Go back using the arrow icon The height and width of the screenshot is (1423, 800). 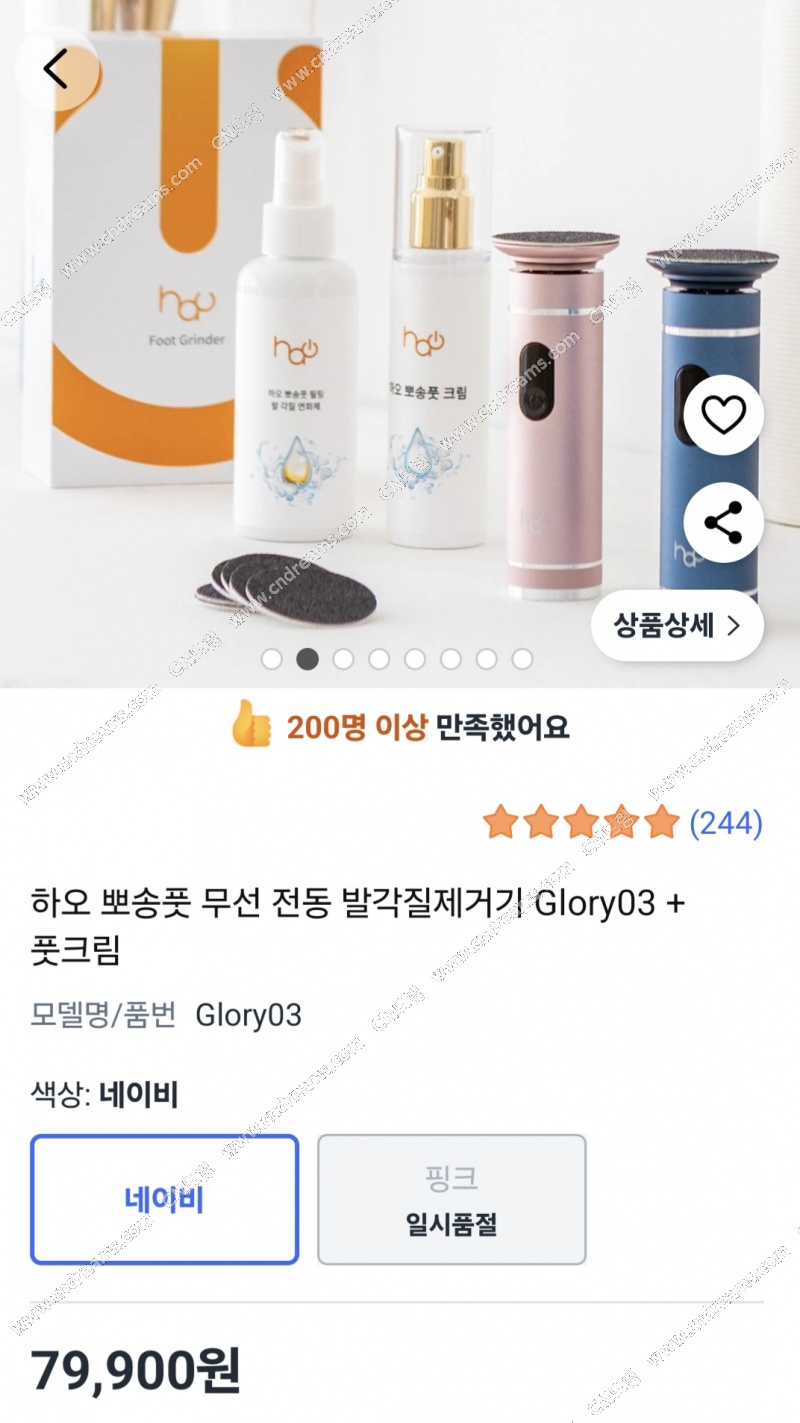pos(56,70)
